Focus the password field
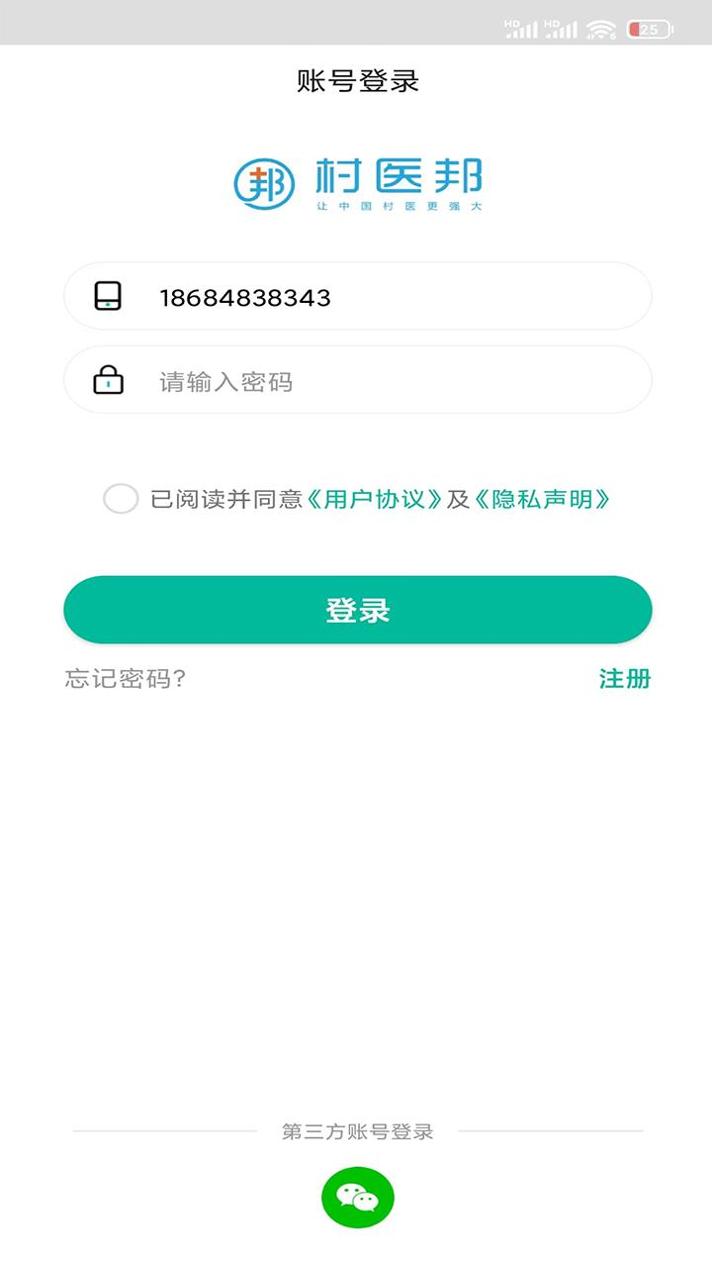The width and height of the screenshot is (712, 1267). [x=357, y=380]
